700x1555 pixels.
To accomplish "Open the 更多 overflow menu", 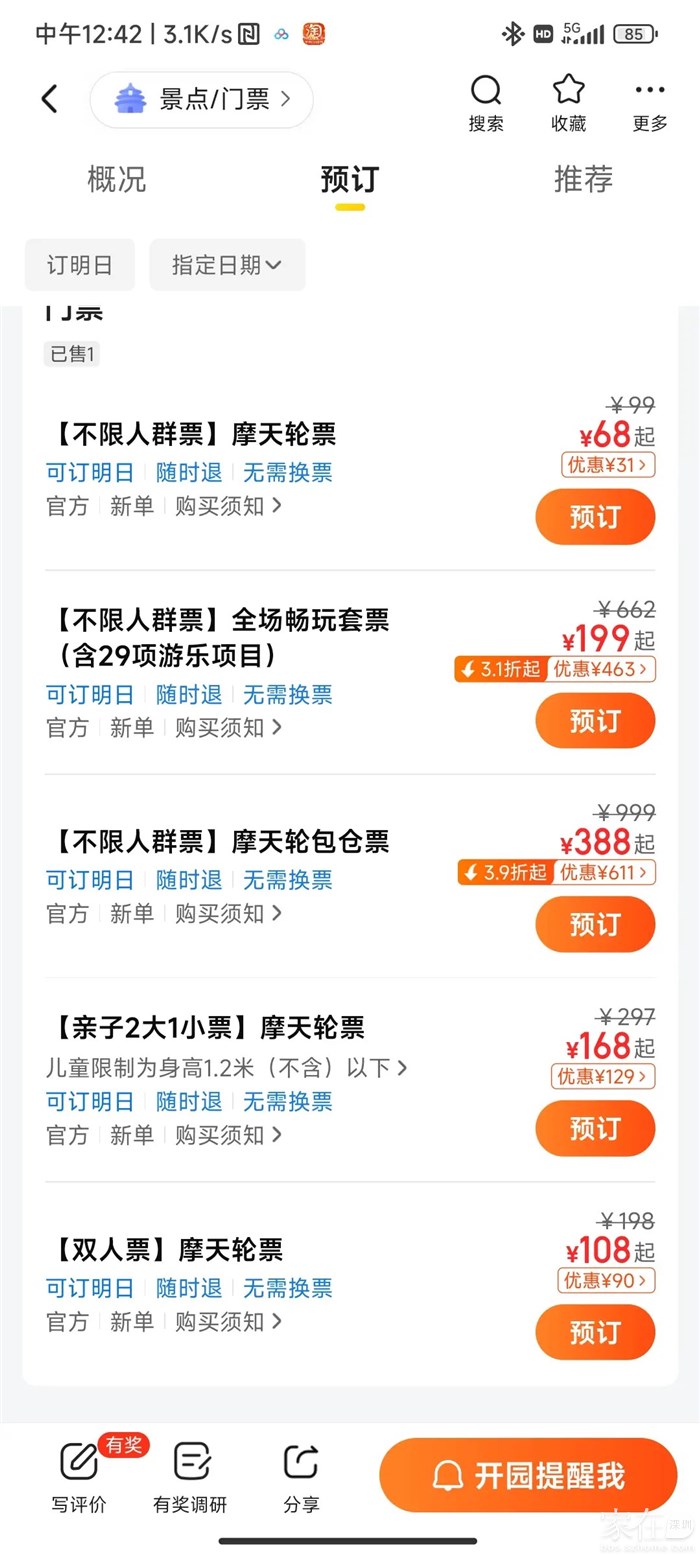I will pos(650,103).
